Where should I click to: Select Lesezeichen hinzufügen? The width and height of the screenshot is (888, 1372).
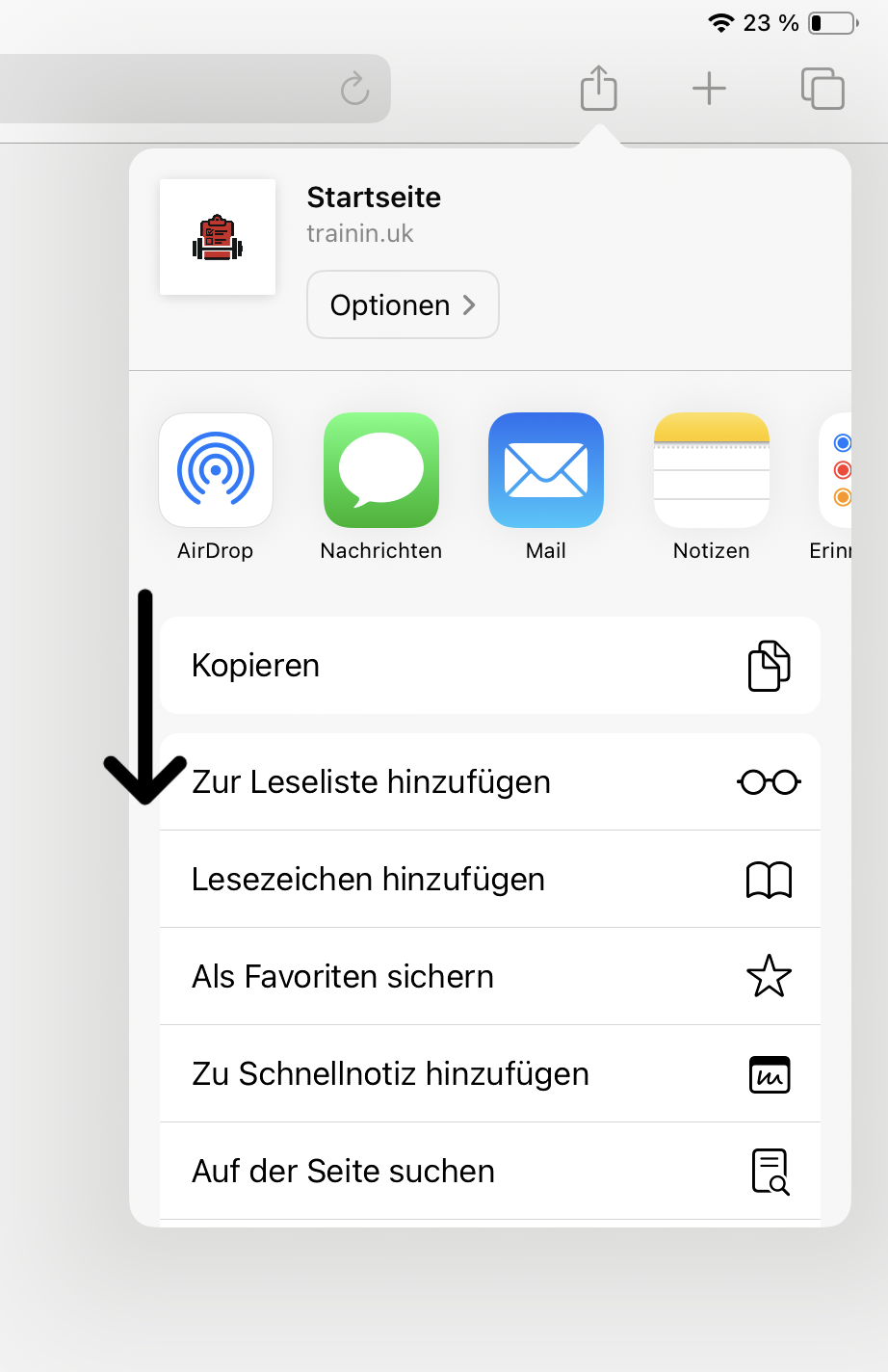489,880
